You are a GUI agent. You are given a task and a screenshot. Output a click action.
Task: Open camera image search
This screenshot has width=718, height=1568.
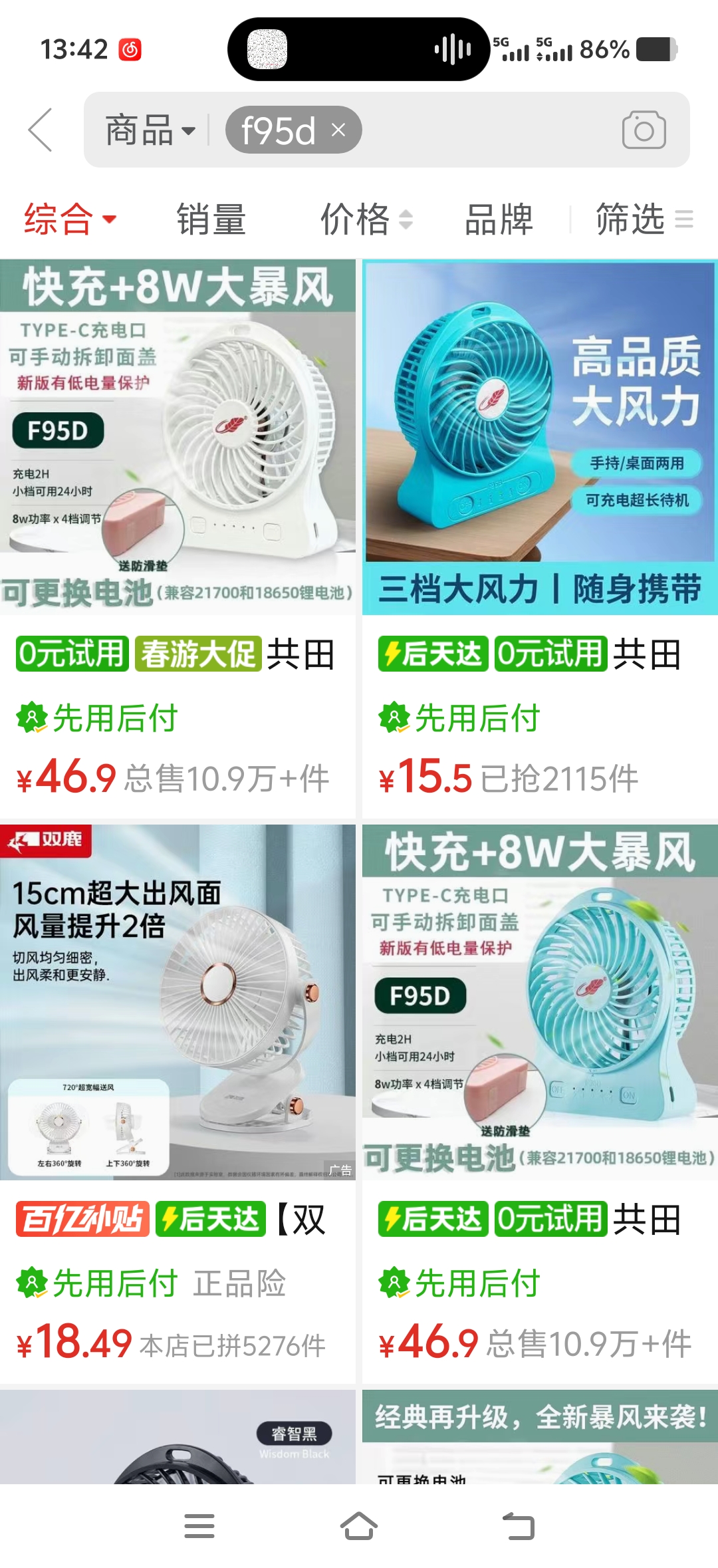click(x=644, y=130)
